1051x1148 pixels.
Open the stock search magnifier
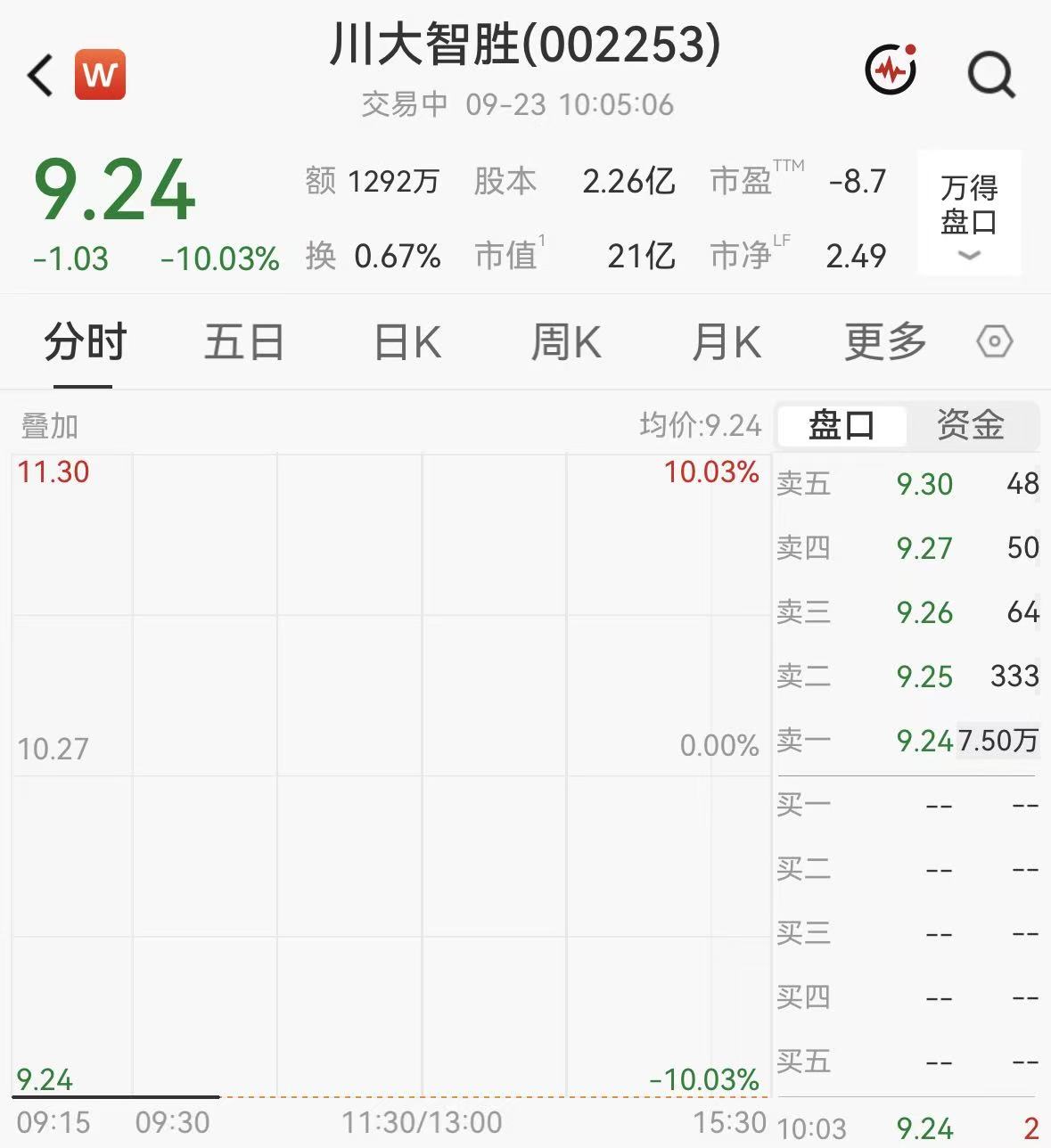tap(991, 74)
